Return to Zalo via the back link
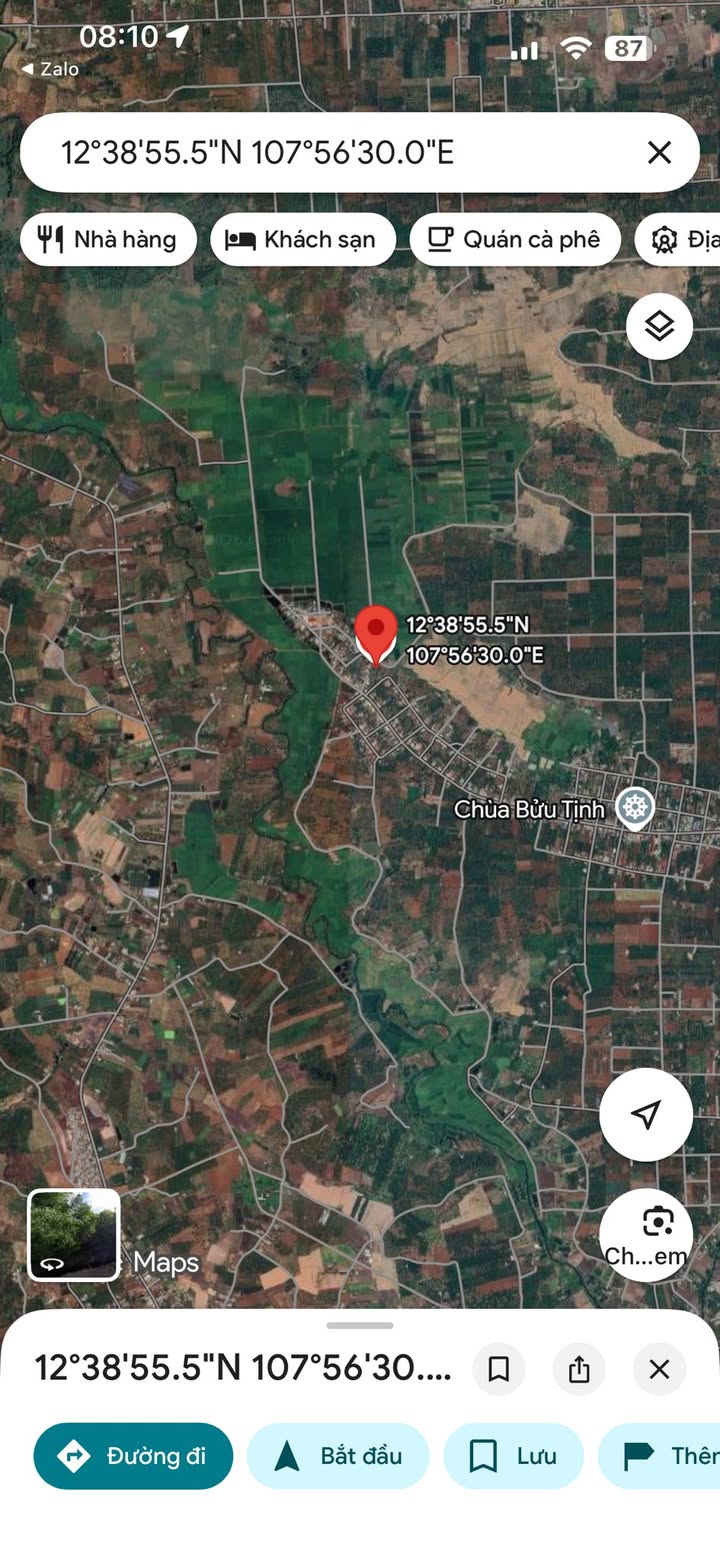The image size is (720, 1560). coord(50,69)
